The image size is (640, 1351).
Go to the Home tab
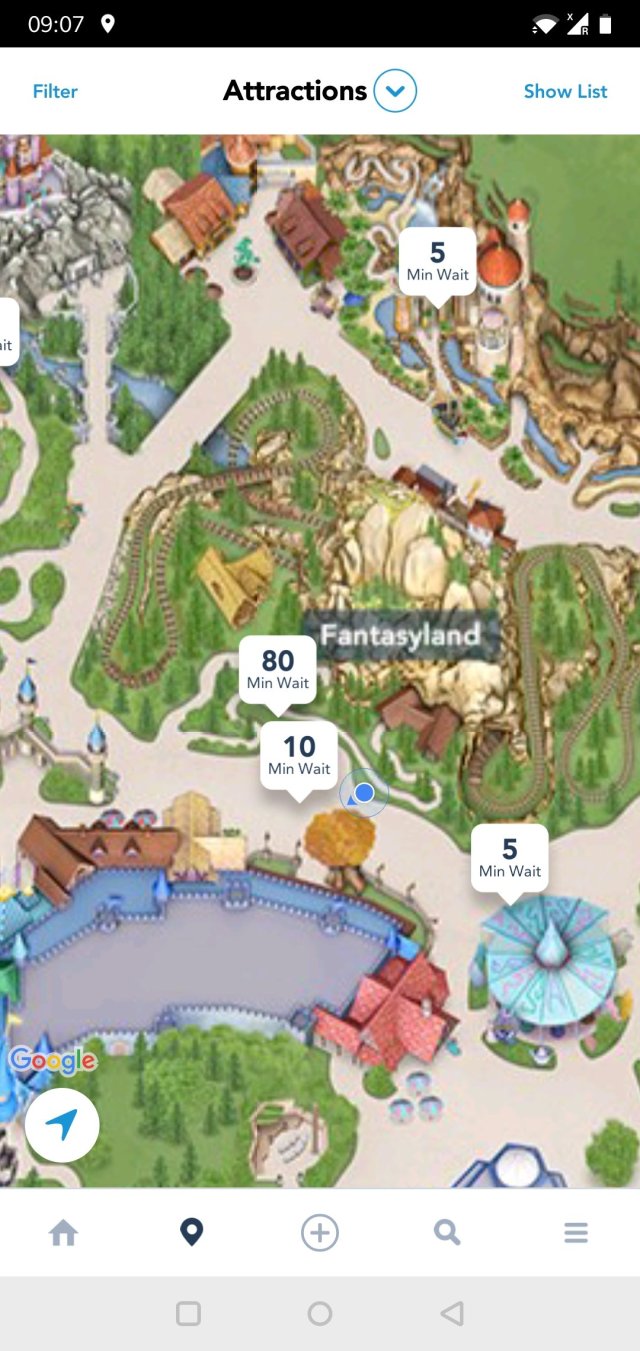pos(64,1233)
